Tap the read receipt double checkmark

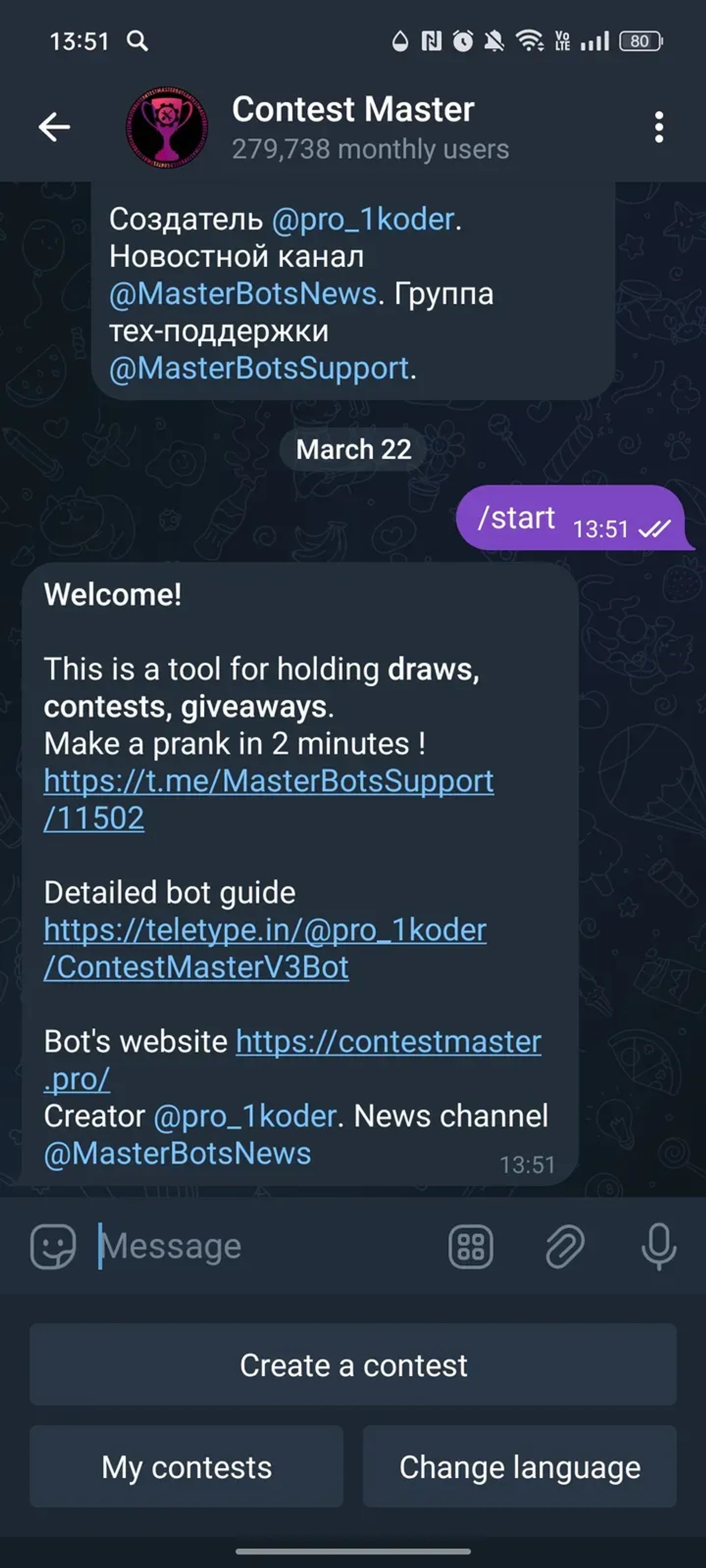click(653, 530)
